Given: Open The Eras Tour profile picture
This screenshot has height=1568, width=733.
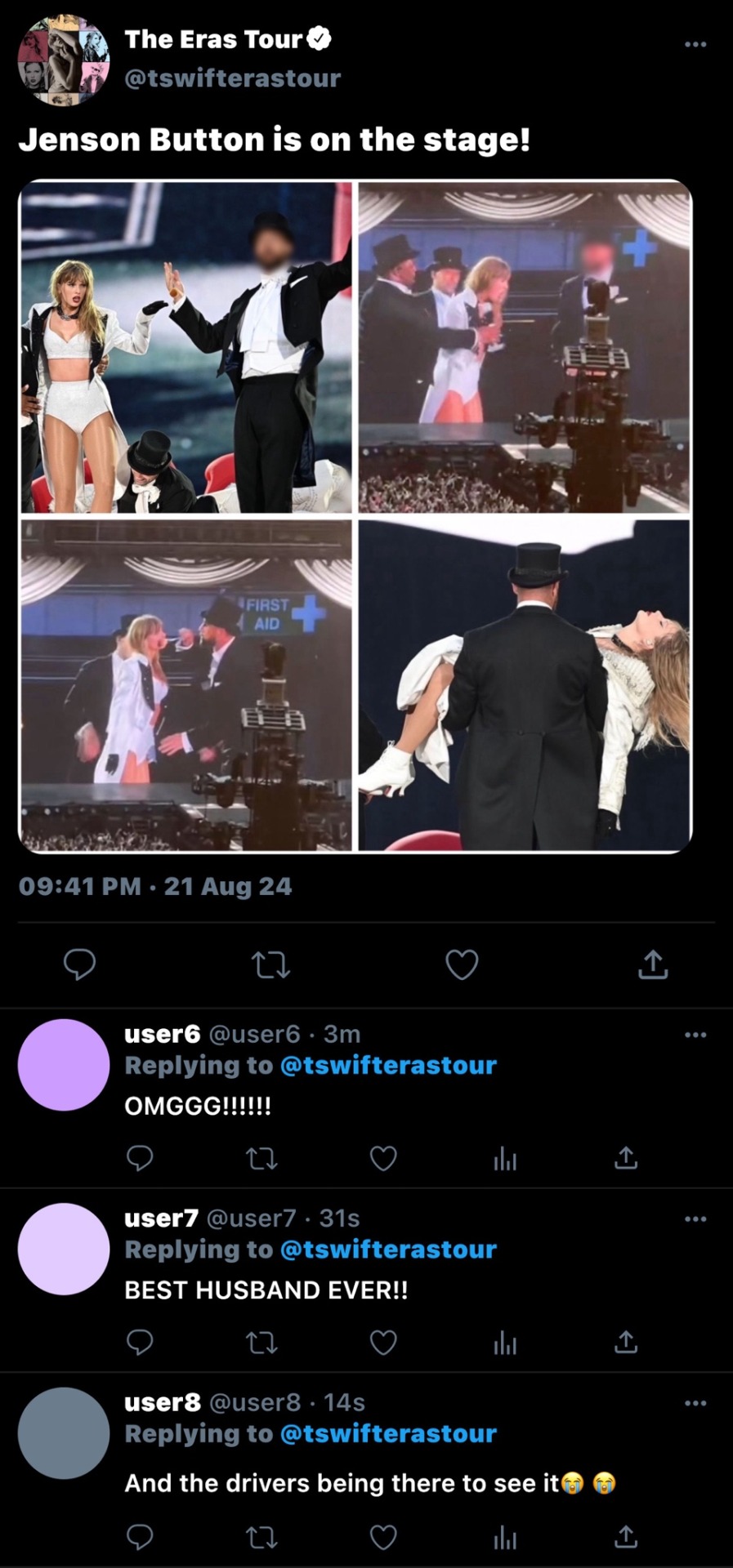Looking at the screenshot, I should click(x=64, y=60).
